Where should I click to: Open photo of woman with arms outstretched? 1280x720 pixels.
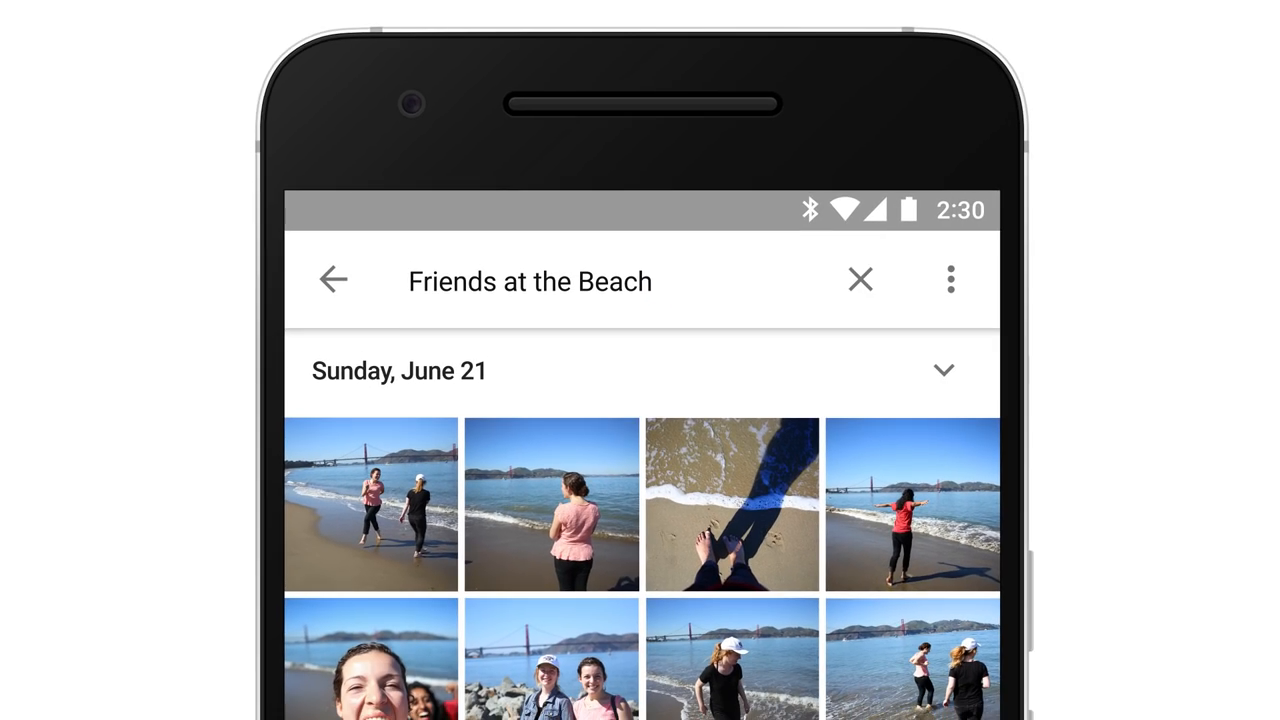[x=912, y=504]
